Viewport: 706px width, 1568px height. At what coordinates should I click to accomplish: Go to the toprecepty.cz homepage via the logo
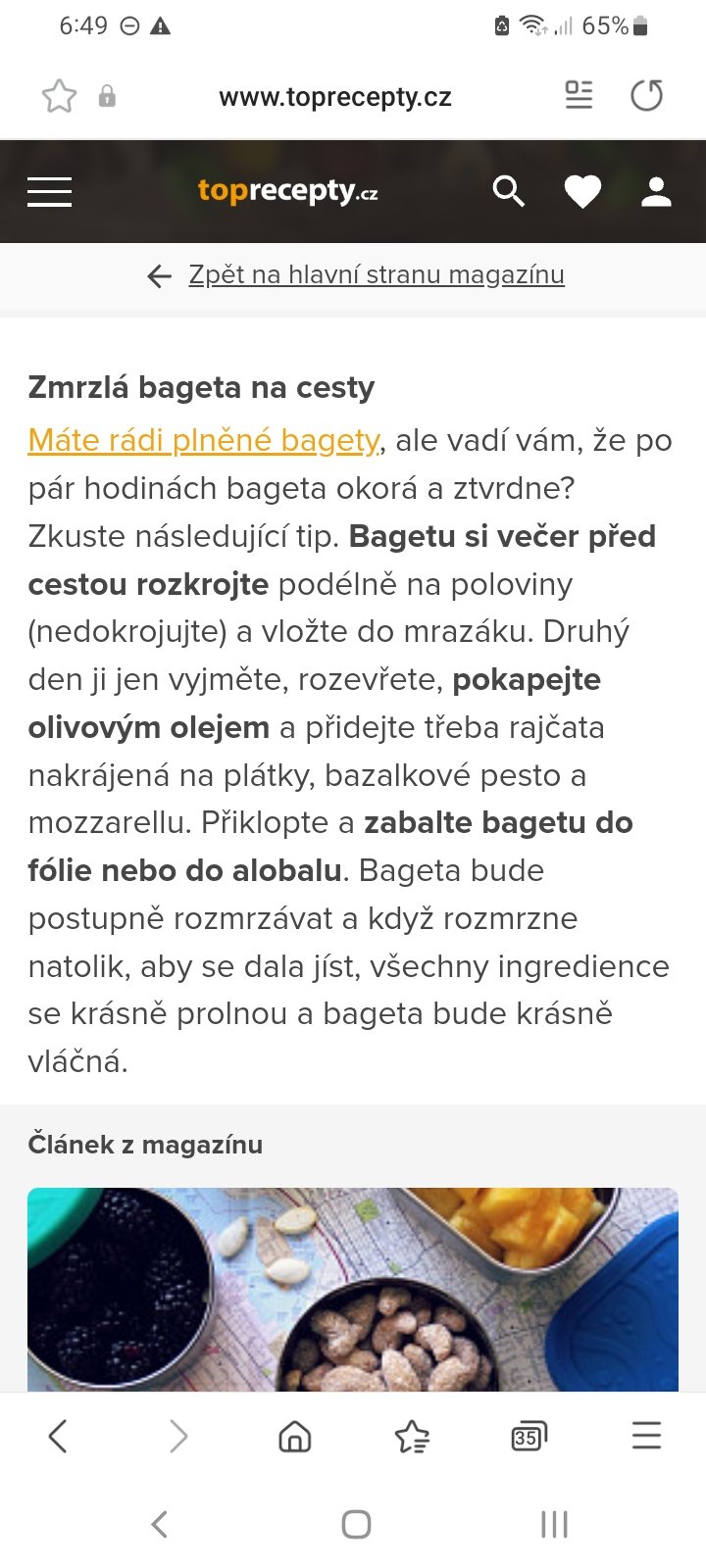click(x=287, y=190)
